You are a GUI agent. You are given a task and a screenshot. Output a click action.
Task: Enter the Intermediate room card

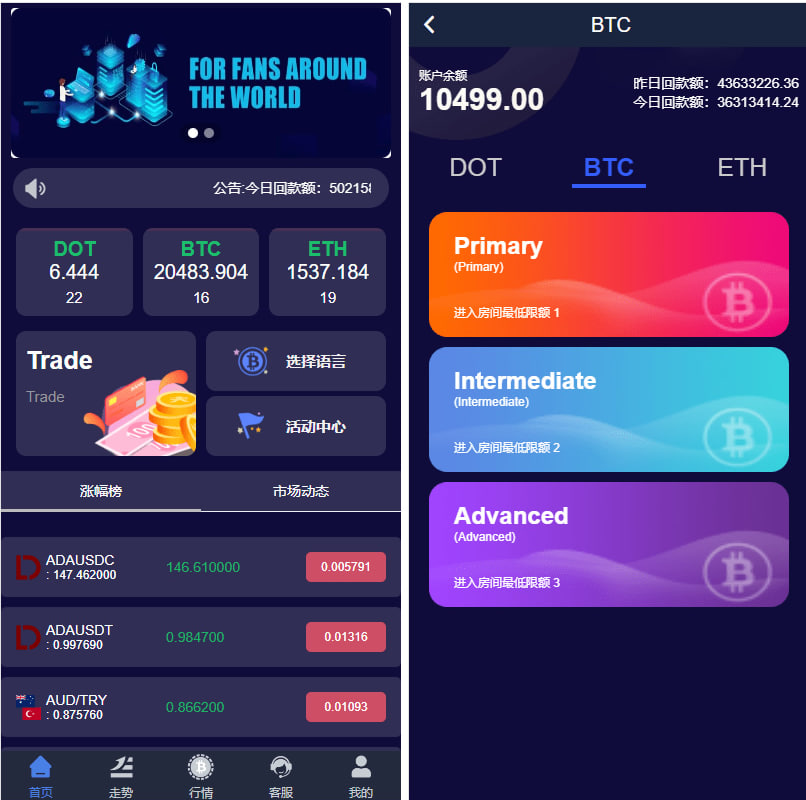click(x=608, y=409)
